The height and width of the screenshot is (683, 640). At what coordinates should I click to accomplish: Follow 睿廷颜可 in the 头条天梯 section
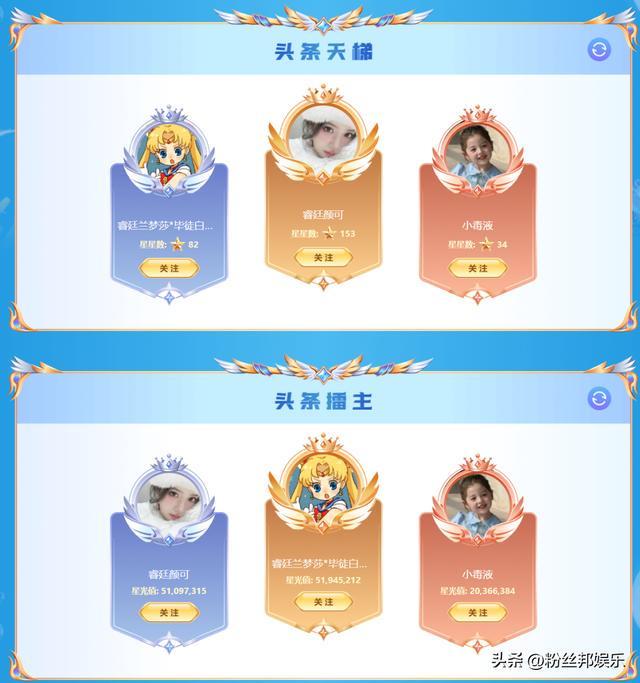tap(323, 257)
